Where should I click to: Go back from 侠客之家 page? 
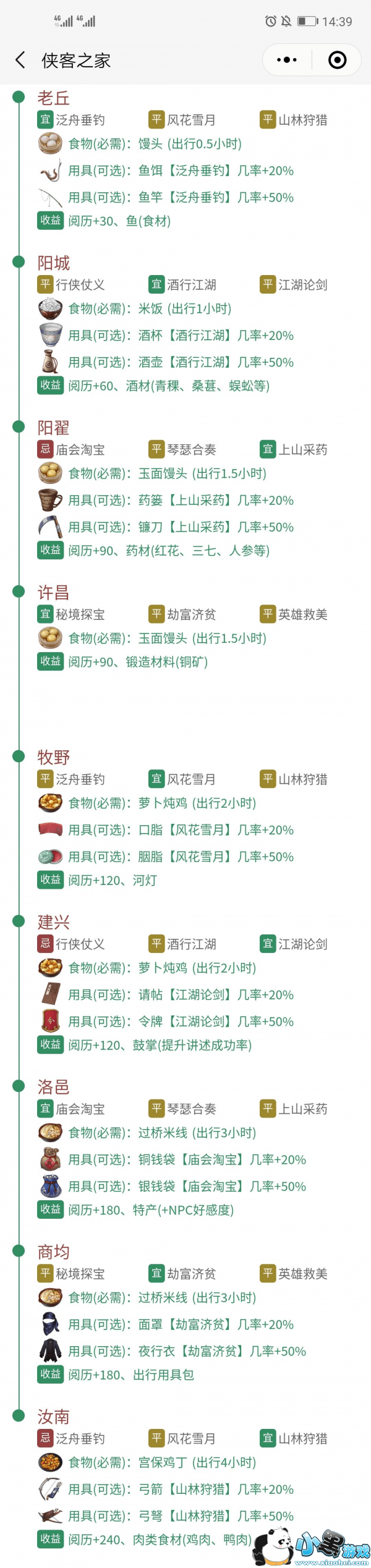tap(20, 60)
